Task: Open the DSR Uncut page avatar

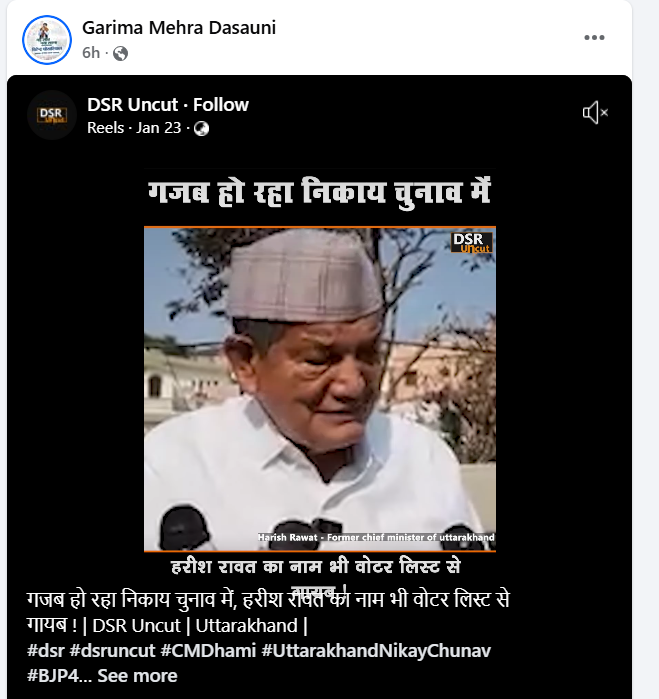Action: 52,115
